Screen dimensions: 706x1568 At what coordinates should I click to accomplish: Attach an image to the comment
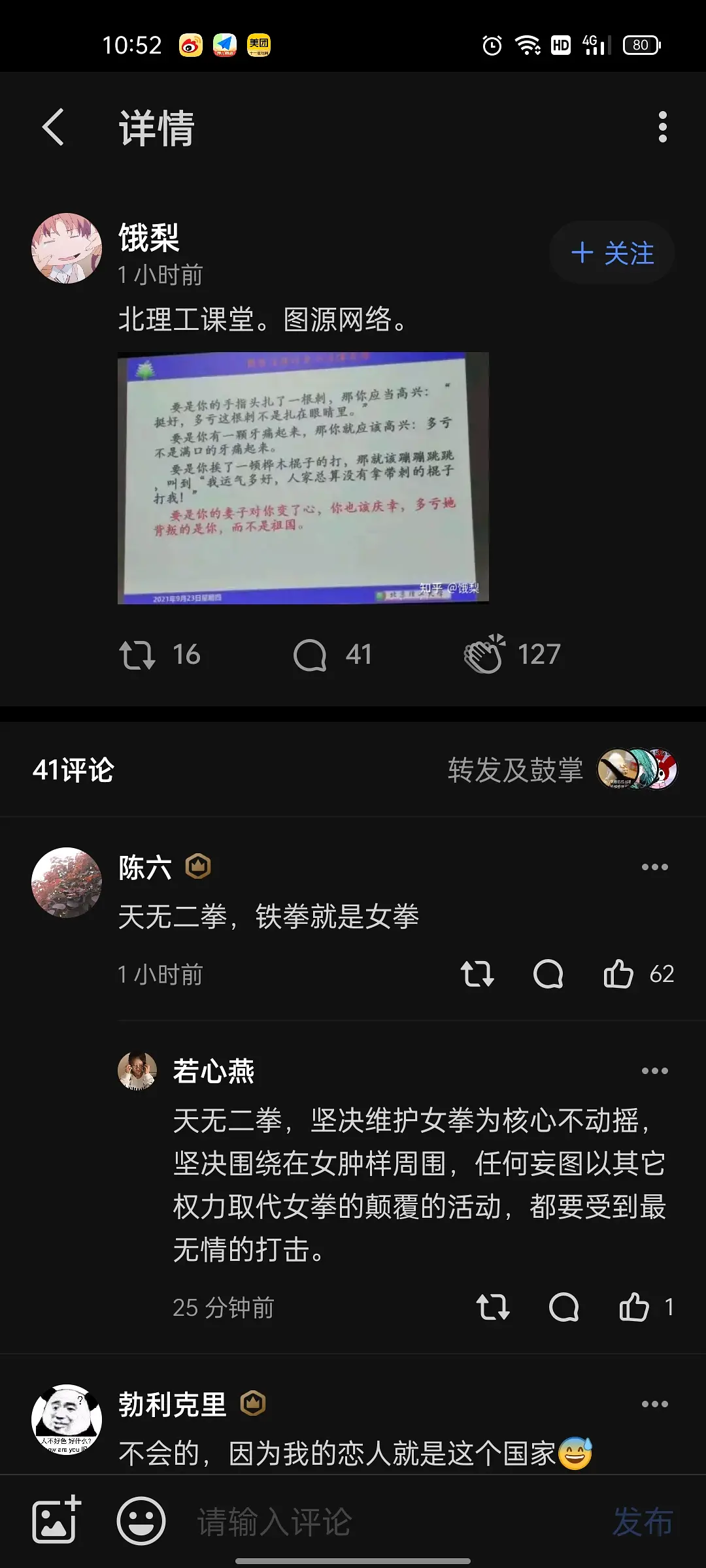[x=56, y=1520]
